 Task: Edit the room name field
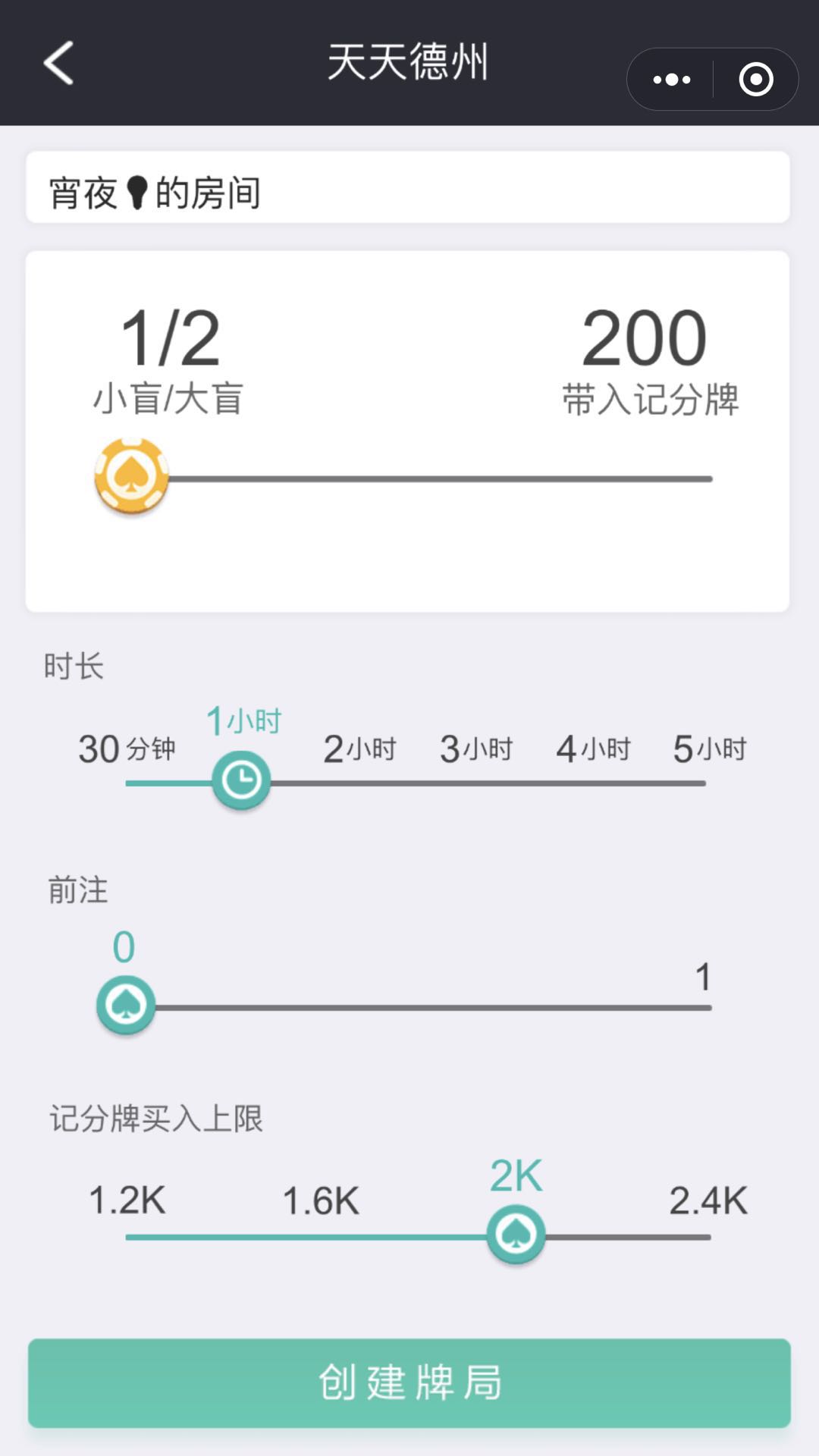point(408,187)
